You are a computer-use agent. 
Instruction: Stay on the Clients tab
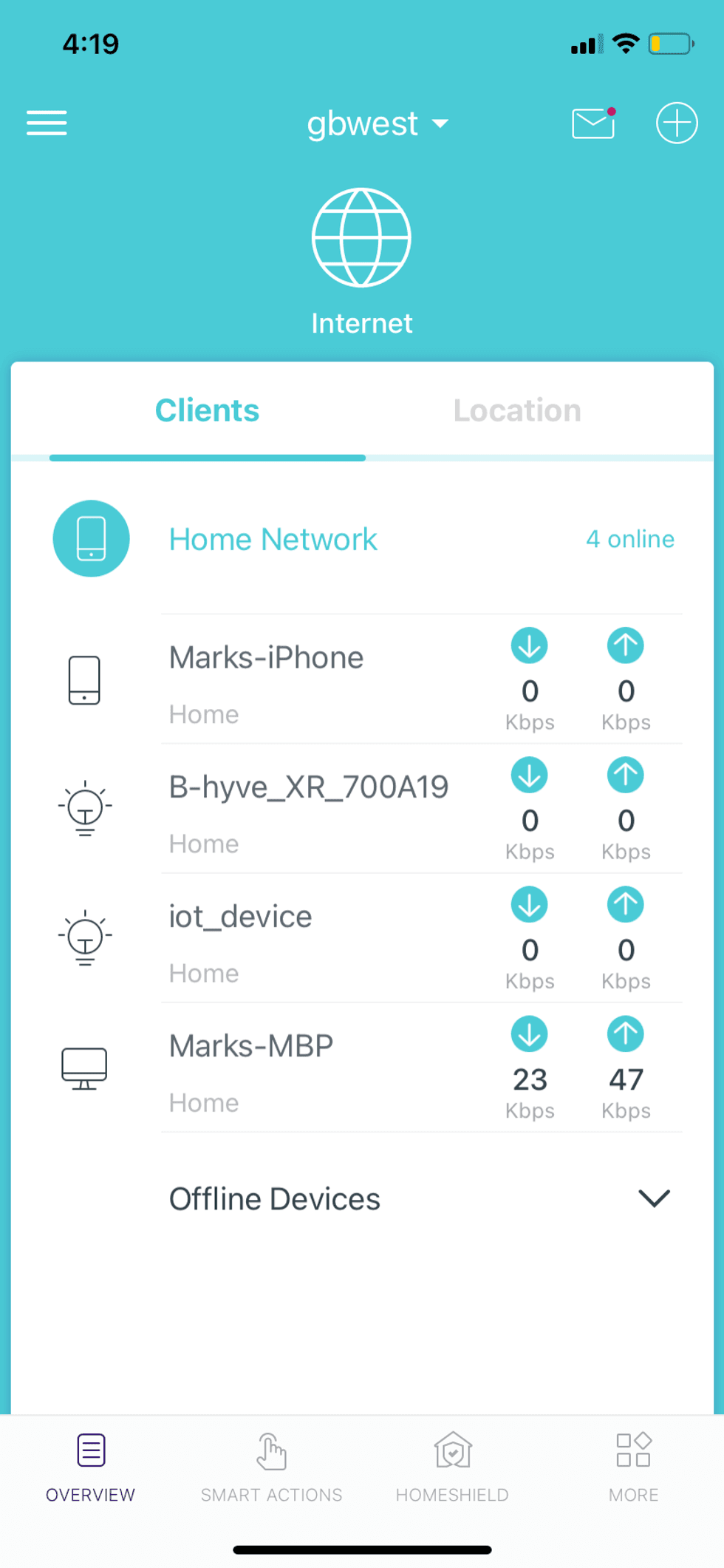click(207, 410)
